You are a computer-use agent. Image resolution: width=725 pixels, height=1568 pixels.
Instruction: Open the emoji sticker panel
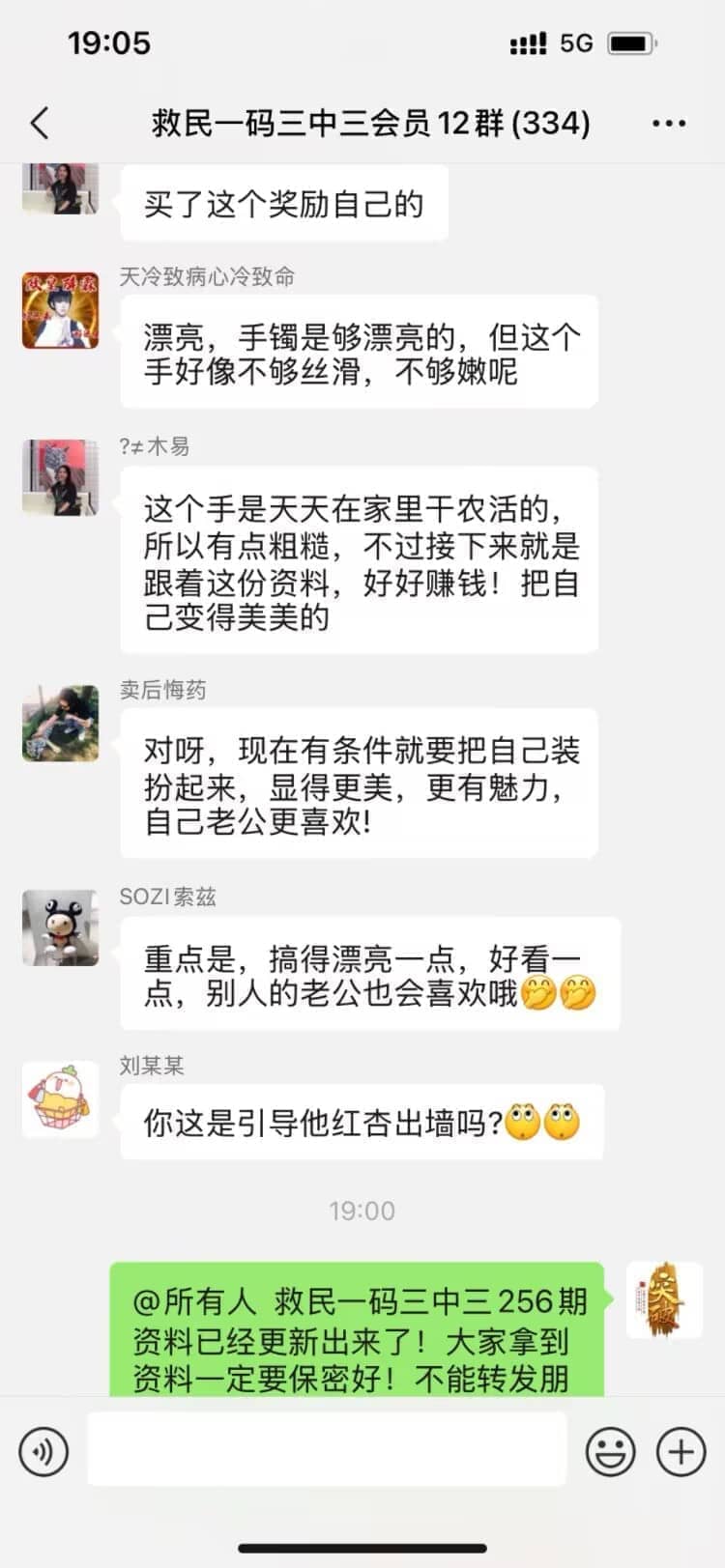tap(610, 1451)
